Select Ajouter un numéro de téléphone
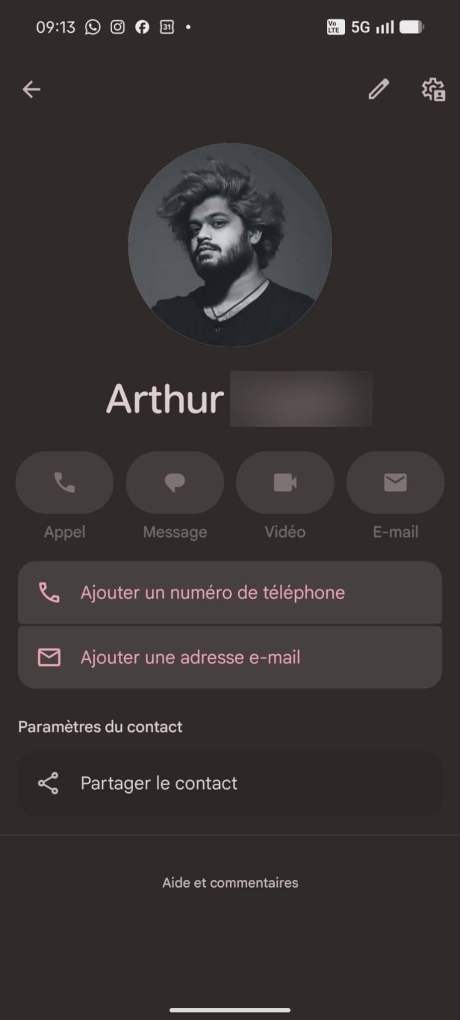The width and height of the screenshot is (460, 1020). [x=230, y=593]
